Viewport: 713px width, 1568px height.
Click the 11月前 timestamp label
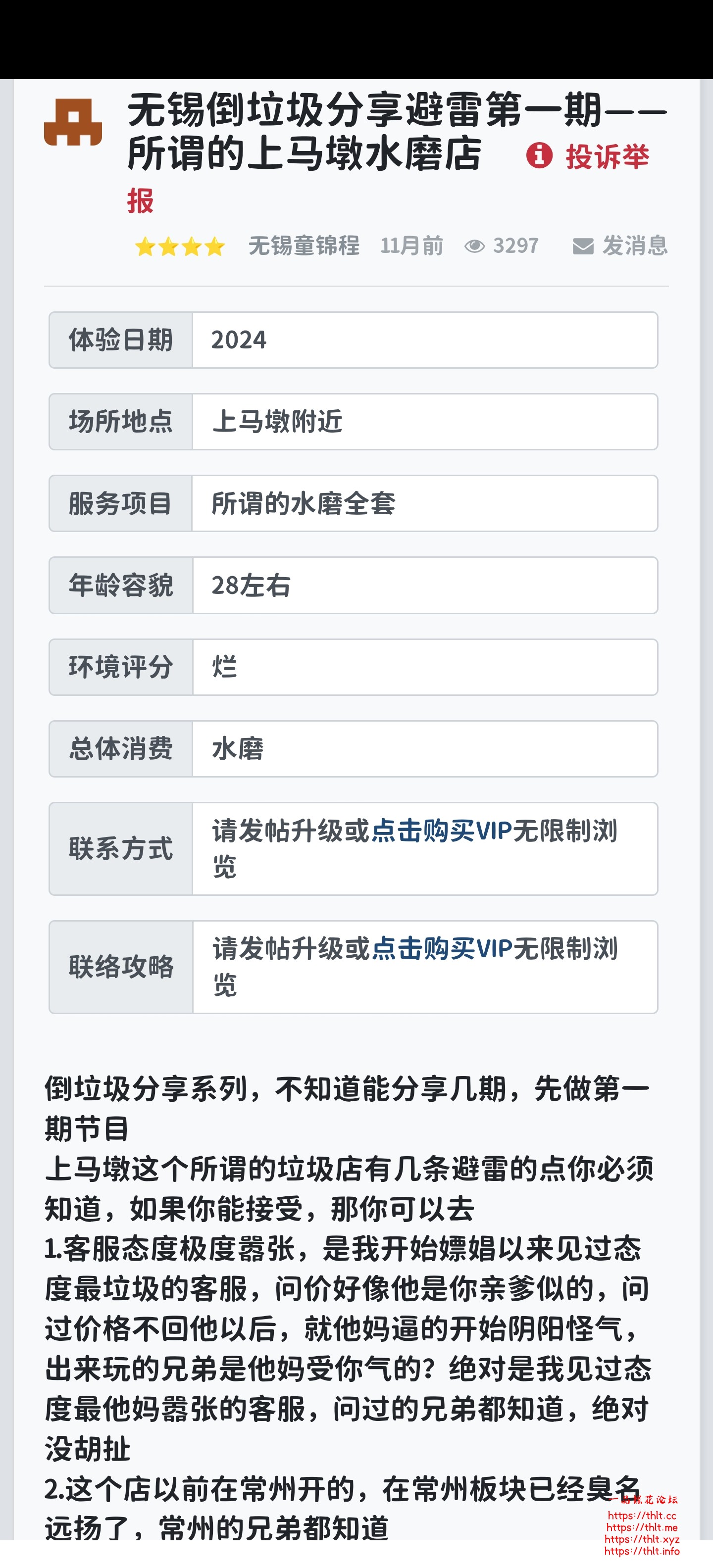pyautogui.click(x=411, y=245)
